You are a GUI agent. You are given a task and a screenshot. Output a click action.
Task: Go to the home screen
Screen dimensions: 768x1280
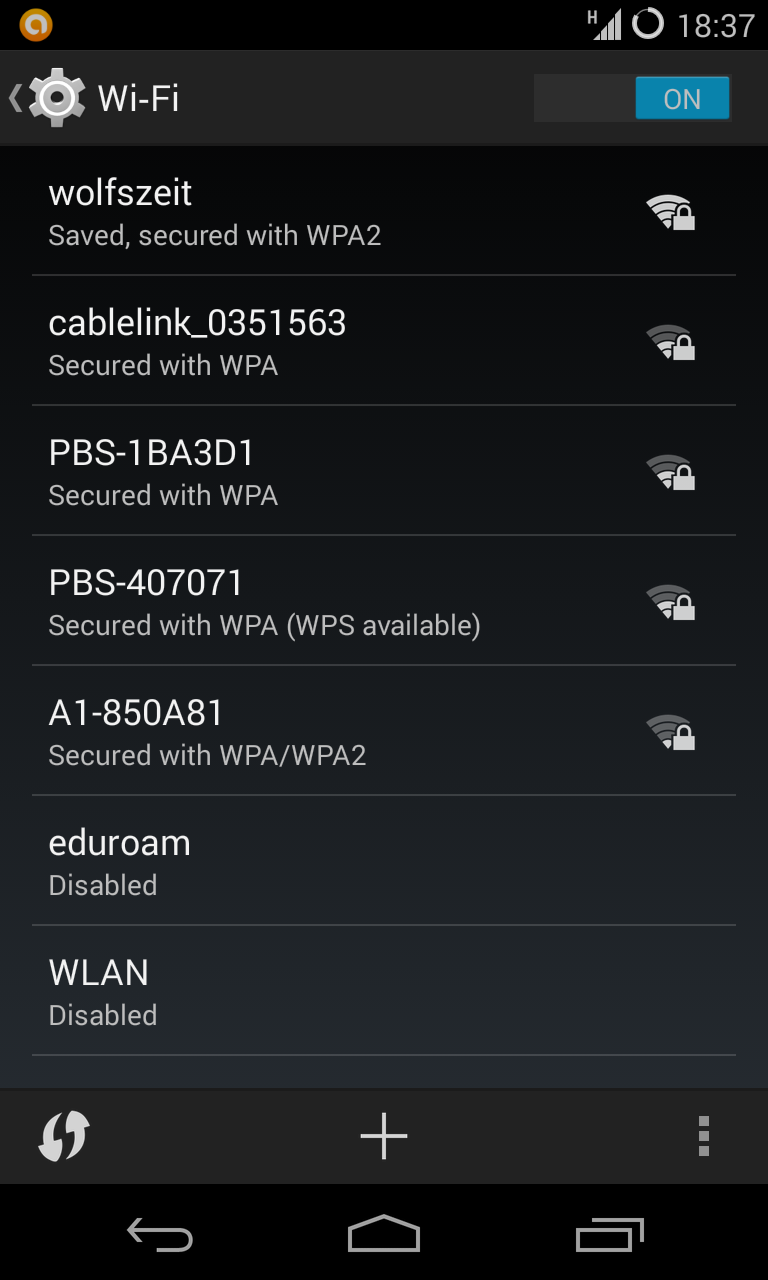[x=384, y=1235]
